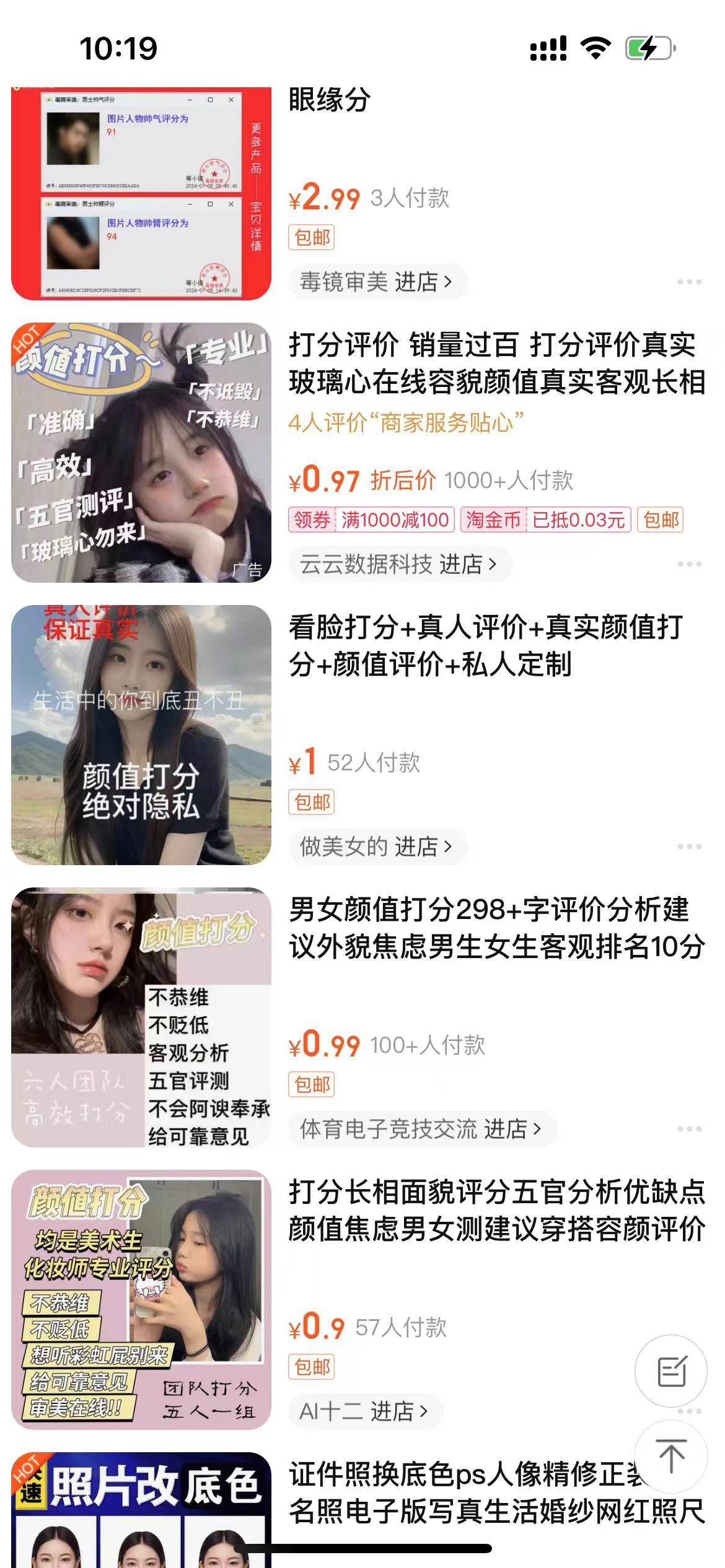Image resolution: width=725 pixels, height=1568 pixels.
Task: Claim the 领券 满1000减100 coupon
Action: (x=371, y=520)
